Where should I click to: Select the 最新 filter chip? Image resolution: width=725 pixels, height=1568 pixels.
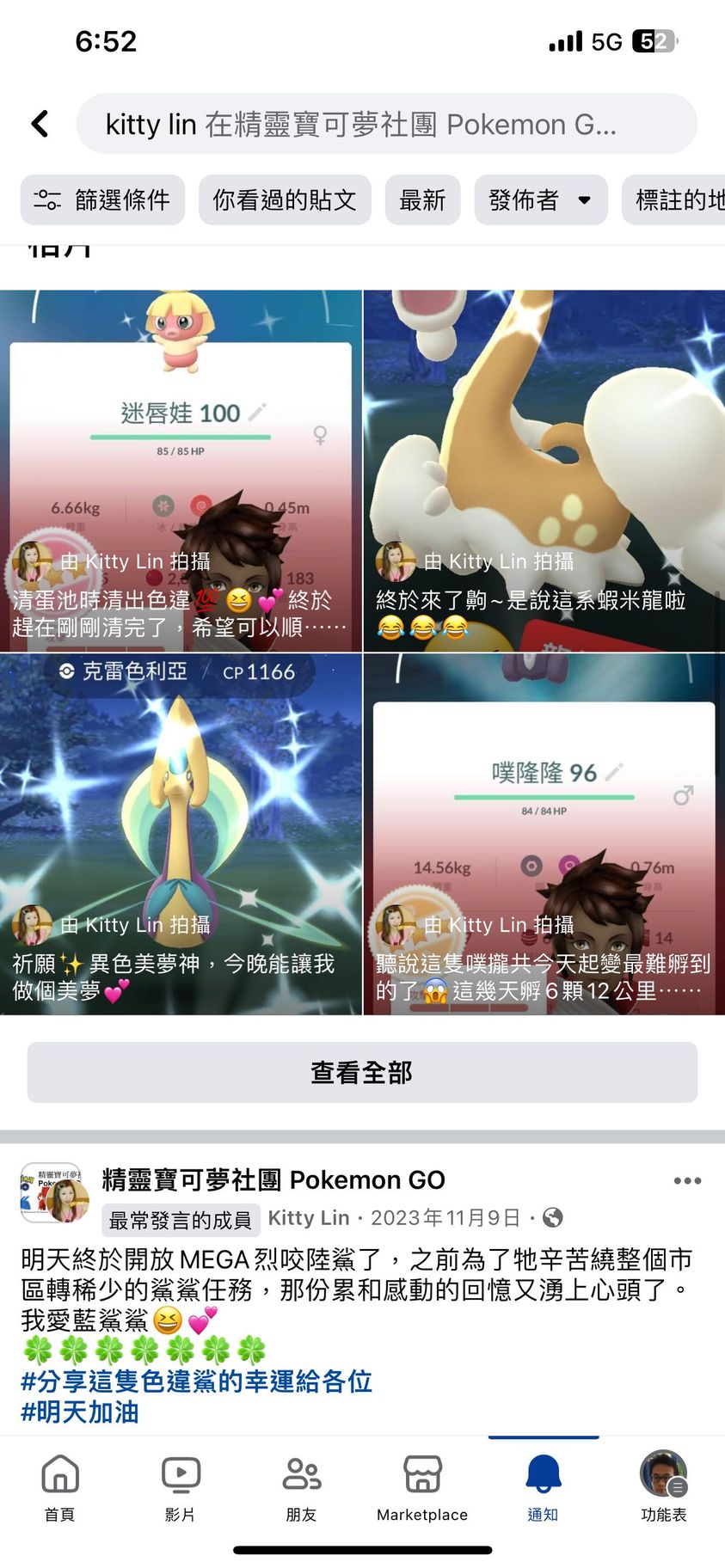point(422,200)
